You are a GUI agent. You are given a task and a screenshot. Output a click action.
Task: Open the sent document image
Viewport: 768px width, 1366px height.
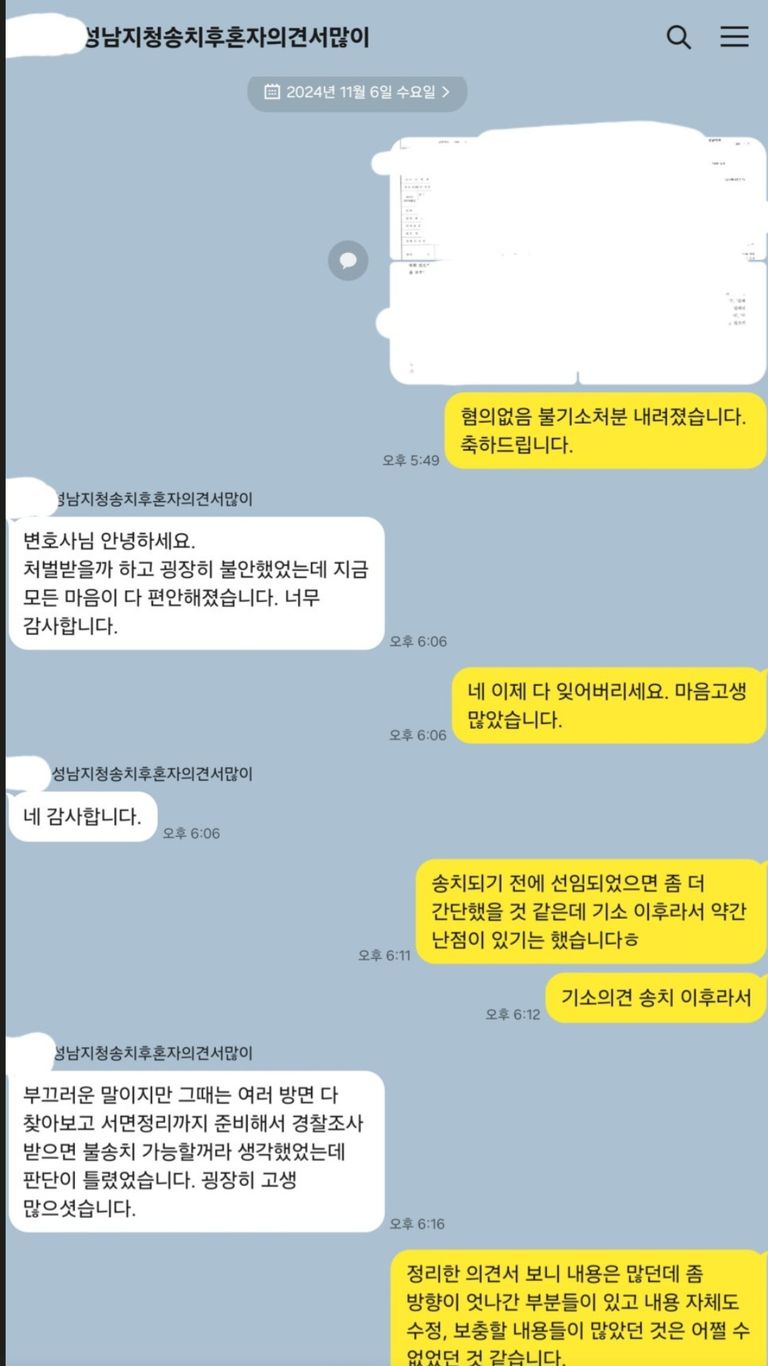(x=578, y=260)
